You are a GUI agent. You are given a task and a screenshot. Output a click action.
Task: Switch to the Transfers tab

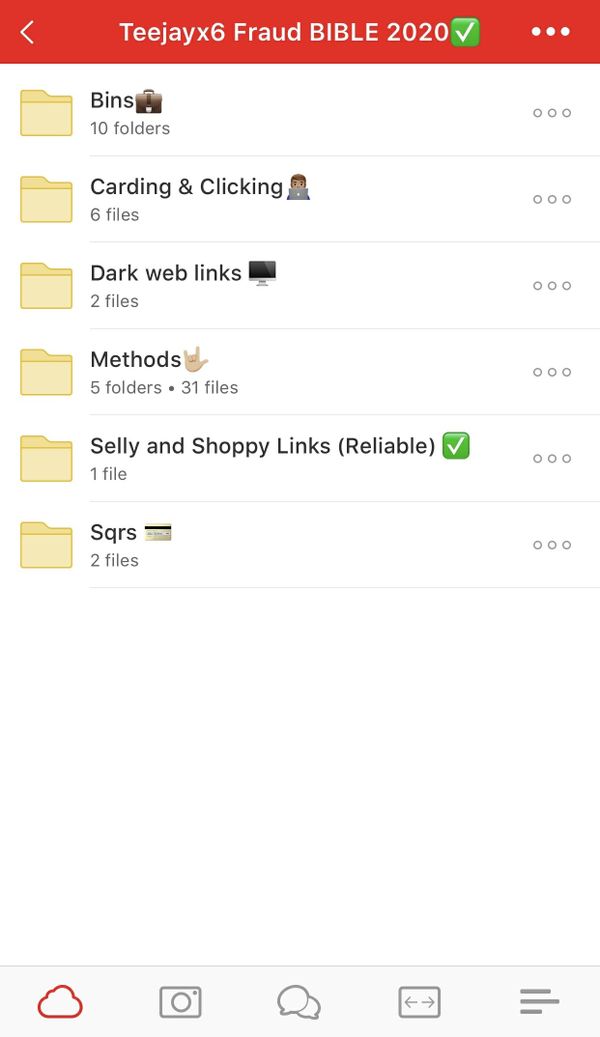click(419, 1002)
